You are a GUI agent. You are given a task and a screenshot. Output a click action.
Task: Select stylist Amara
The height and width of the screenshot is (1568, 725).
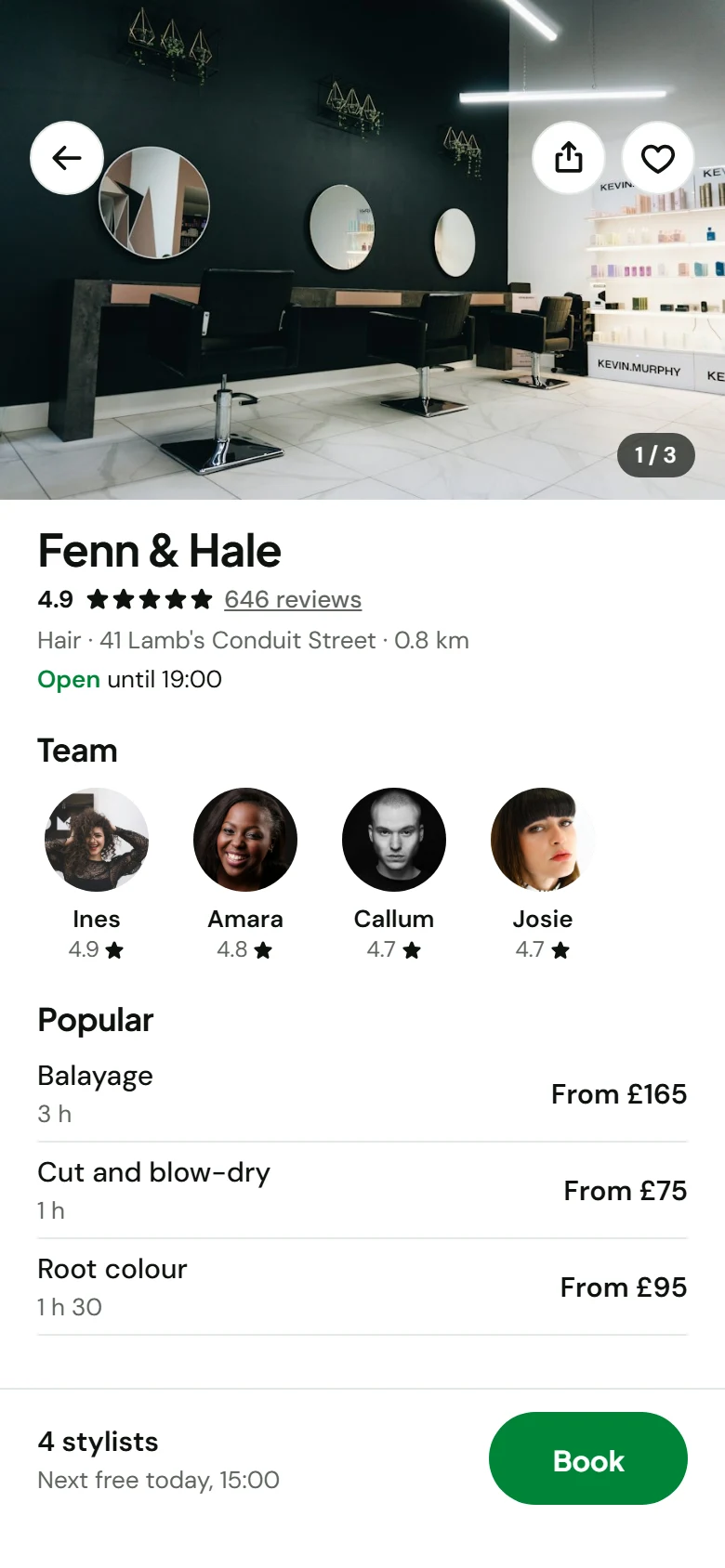tap(245, 874)
